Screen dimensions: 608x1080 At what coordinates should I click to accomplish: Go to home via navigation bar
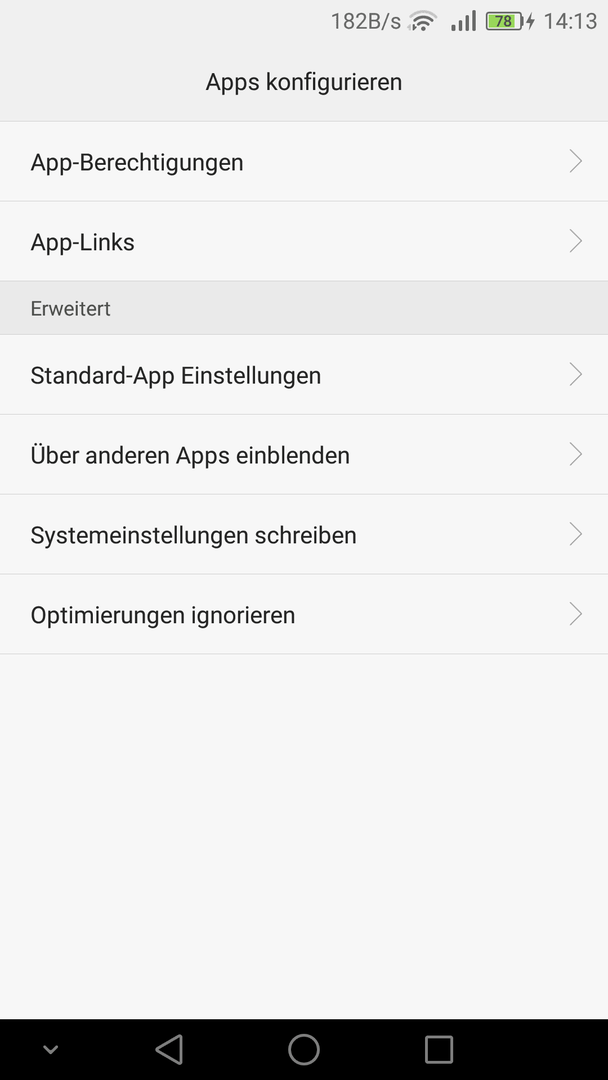(304, 1050)
